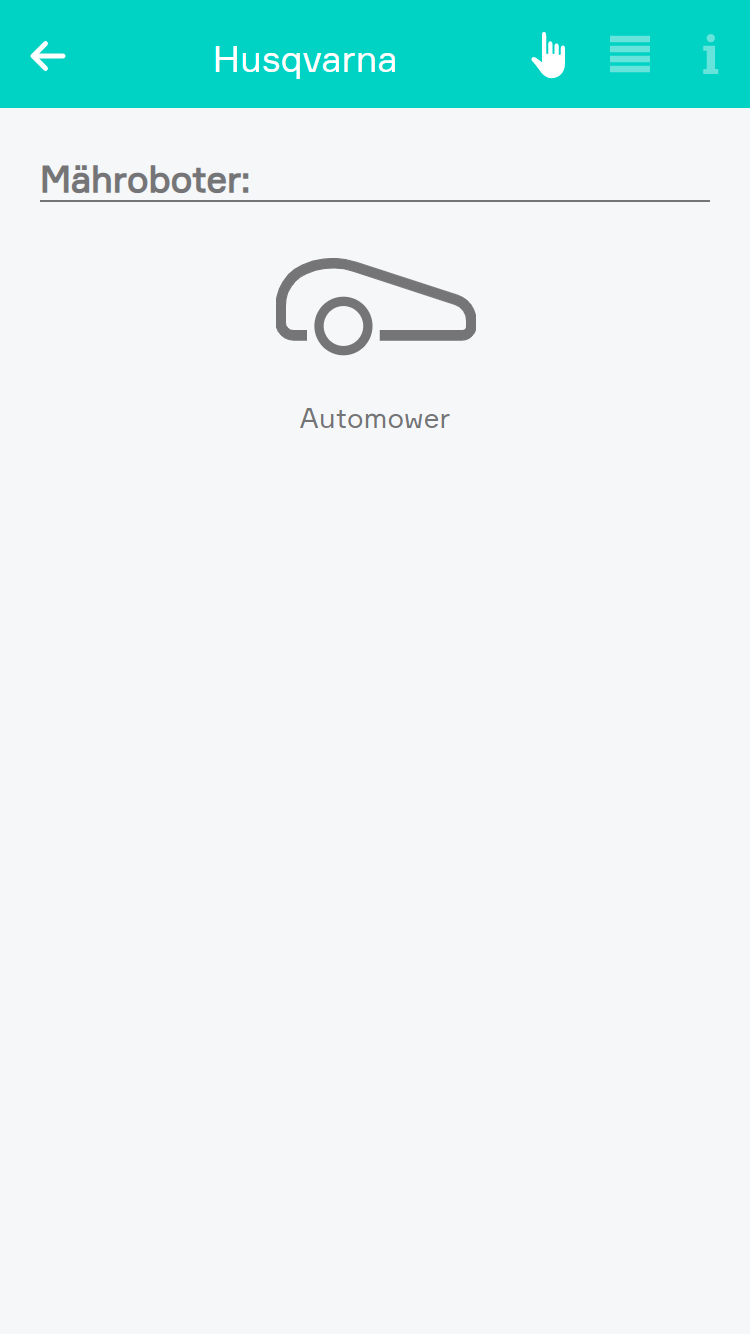Go back using the arrow icon
750x1334 pixels.
48,56
